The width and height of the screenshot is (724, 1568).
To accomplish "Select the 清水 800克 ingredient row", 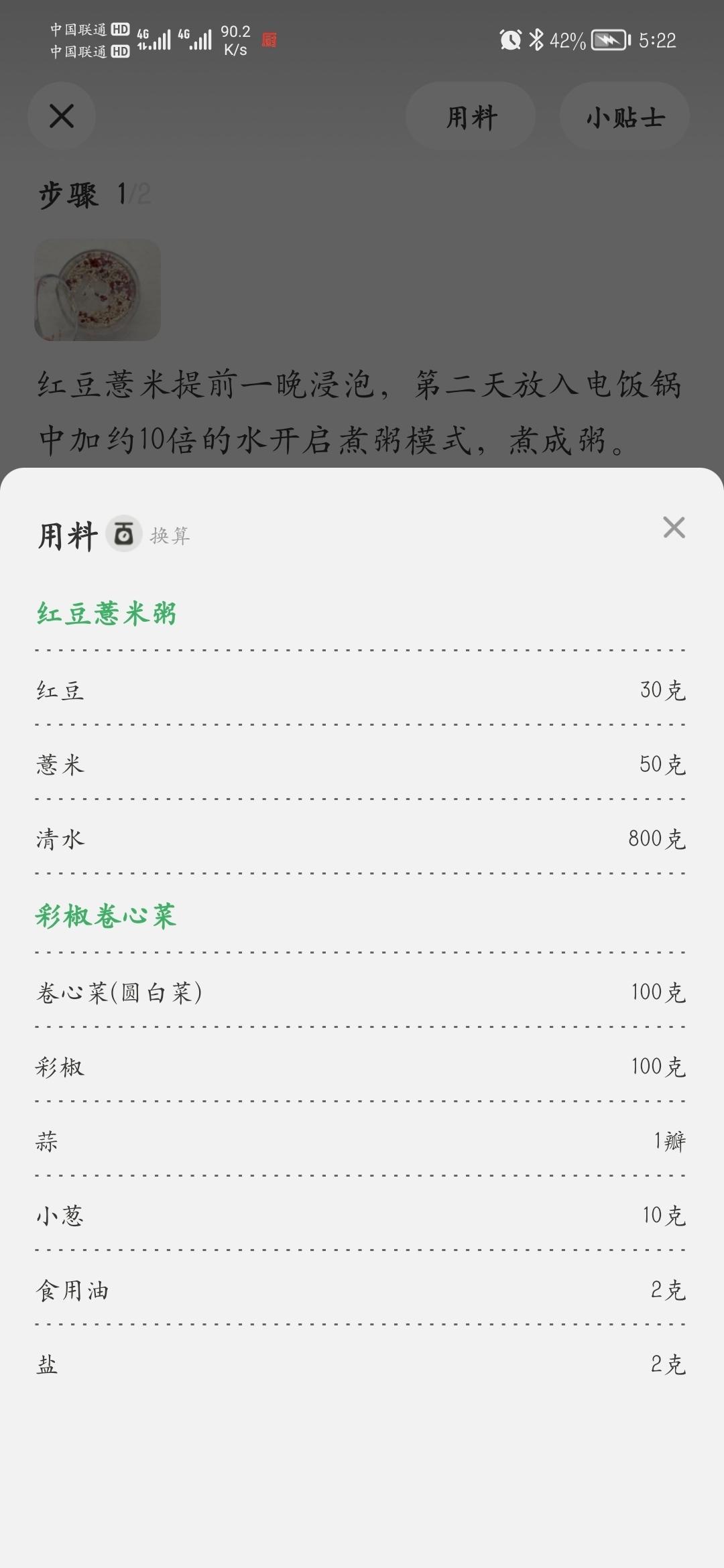I will click(x=362, y=840).
